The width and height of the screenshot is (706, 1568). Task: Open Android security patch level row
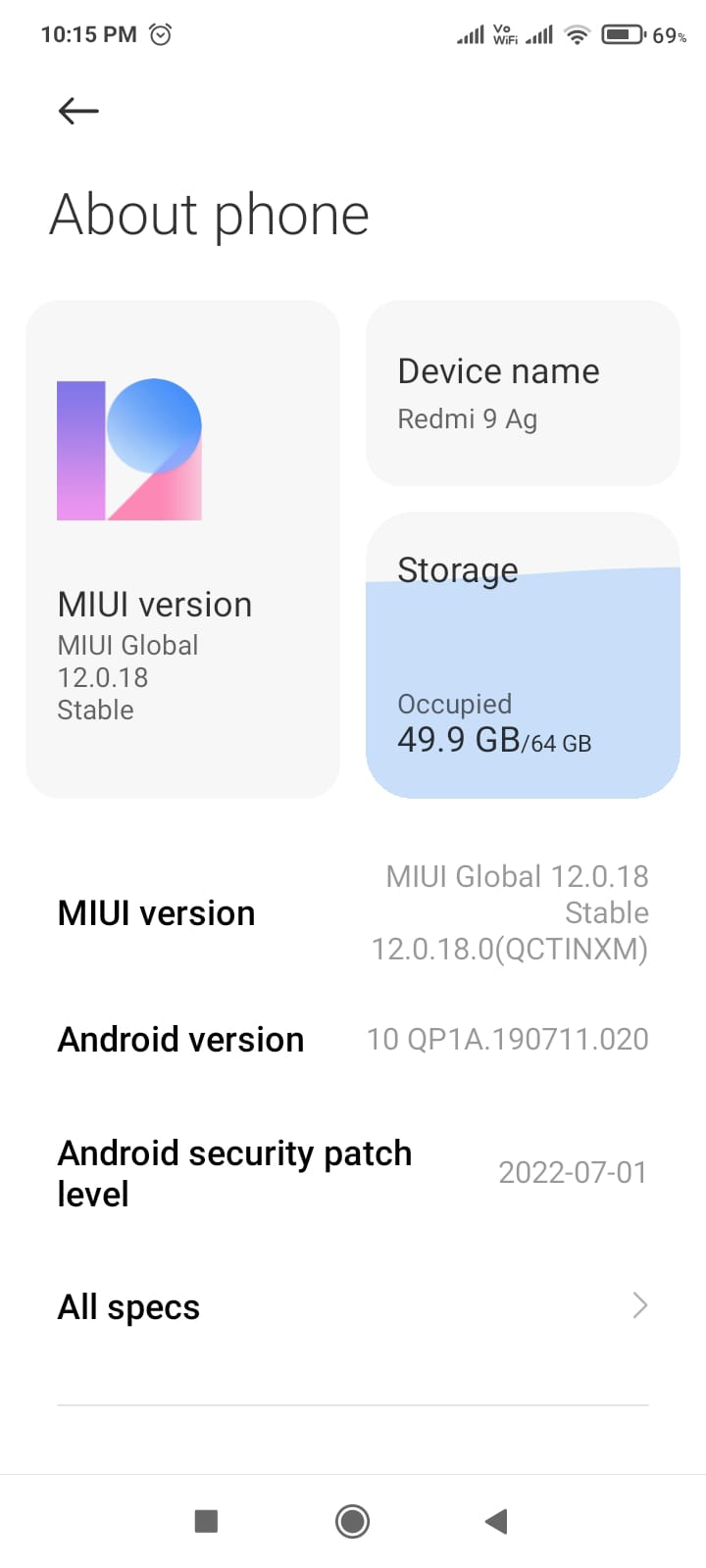click(x=353, y=1173)
